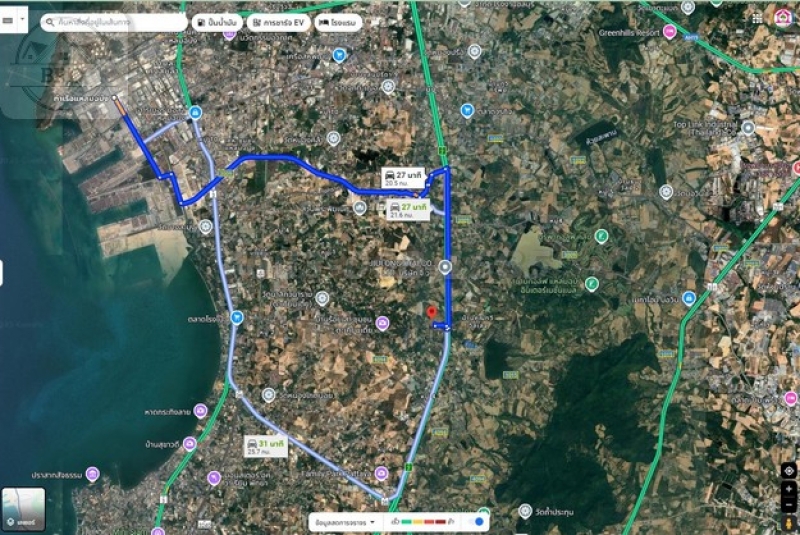Viewport: 800px width, 535px height.
Task: Select the ปั๊มน้ำมัน (gas station) chip
Action: click(217, 21)
